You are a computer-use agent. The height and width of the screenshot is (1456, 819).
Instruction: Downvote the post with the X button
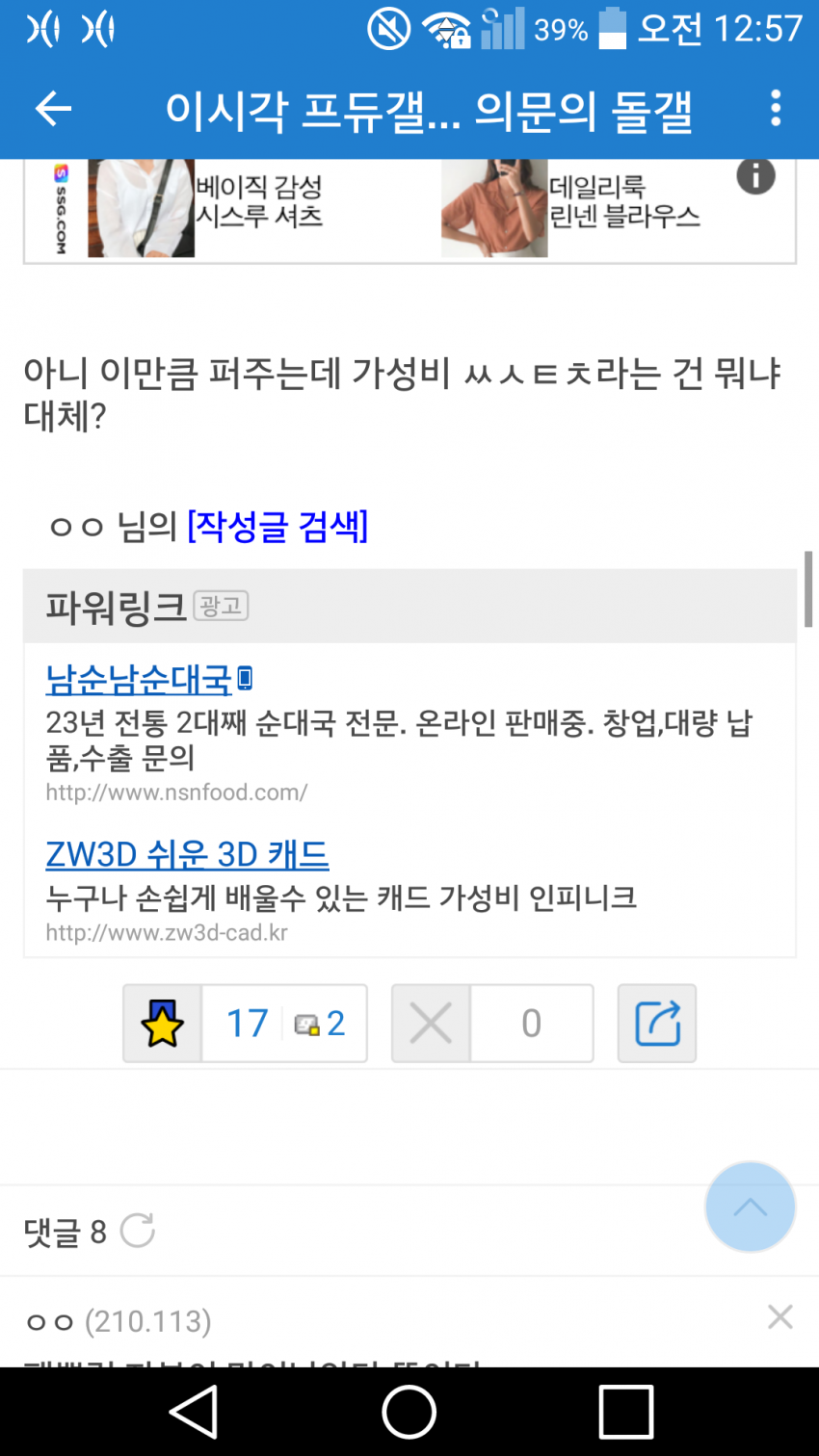click(431, 1024)
